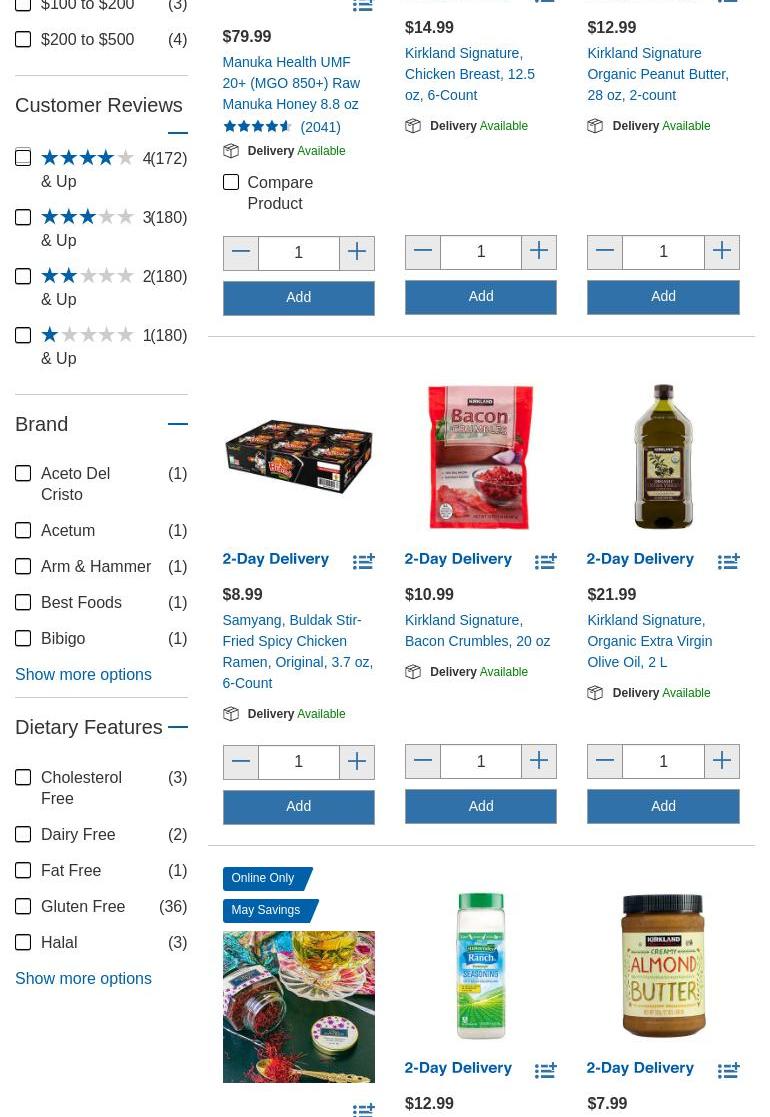Image resolution: width=770 pixels, height=1117 pixels.
Task: Open Kirkland Bacon Crumbles product image
Action: (x=480, y=457)
